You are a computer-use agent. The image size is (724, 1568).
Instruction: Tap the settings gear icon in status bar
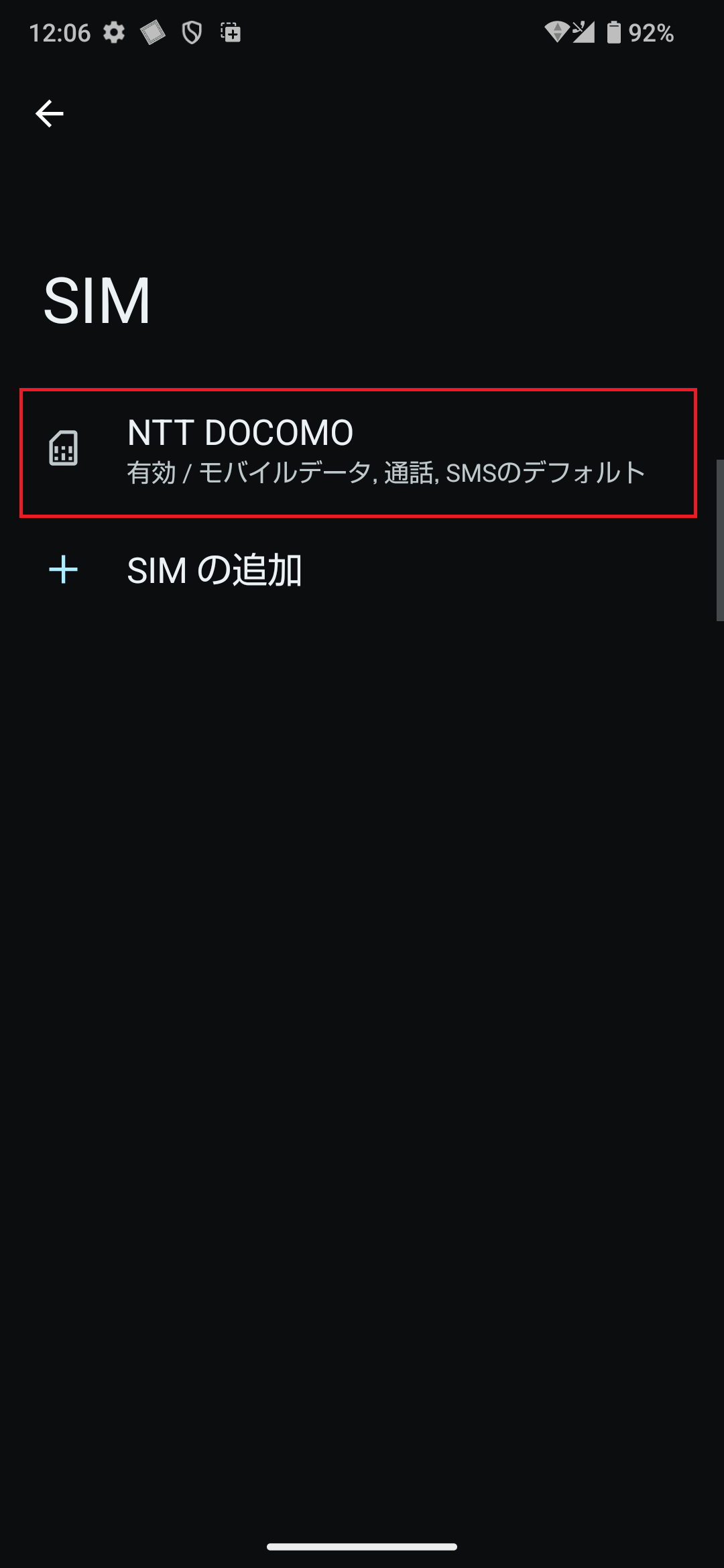[x=113, y=33]
